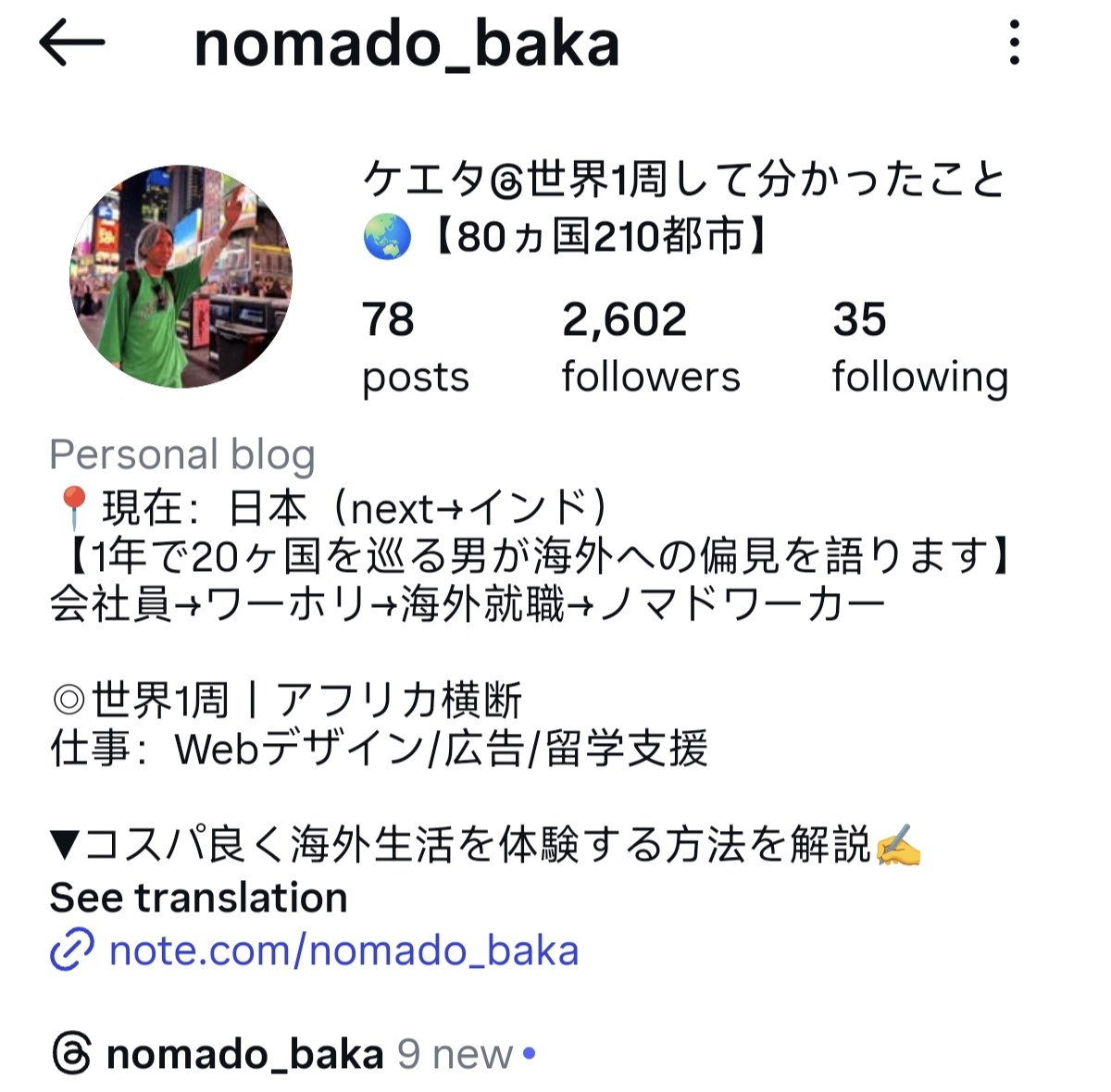Viewport: 1111px width, 1092px height.
Task: Open the note.com/nomado_baka link
Action: click(x=343, y=950)
